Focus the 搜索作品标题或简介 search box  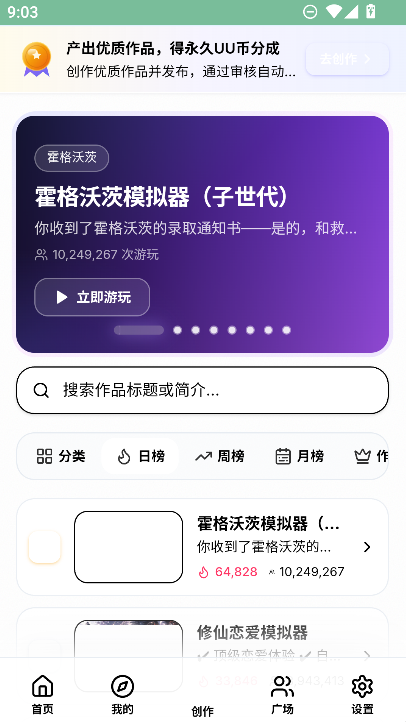(x=203, y=390)
